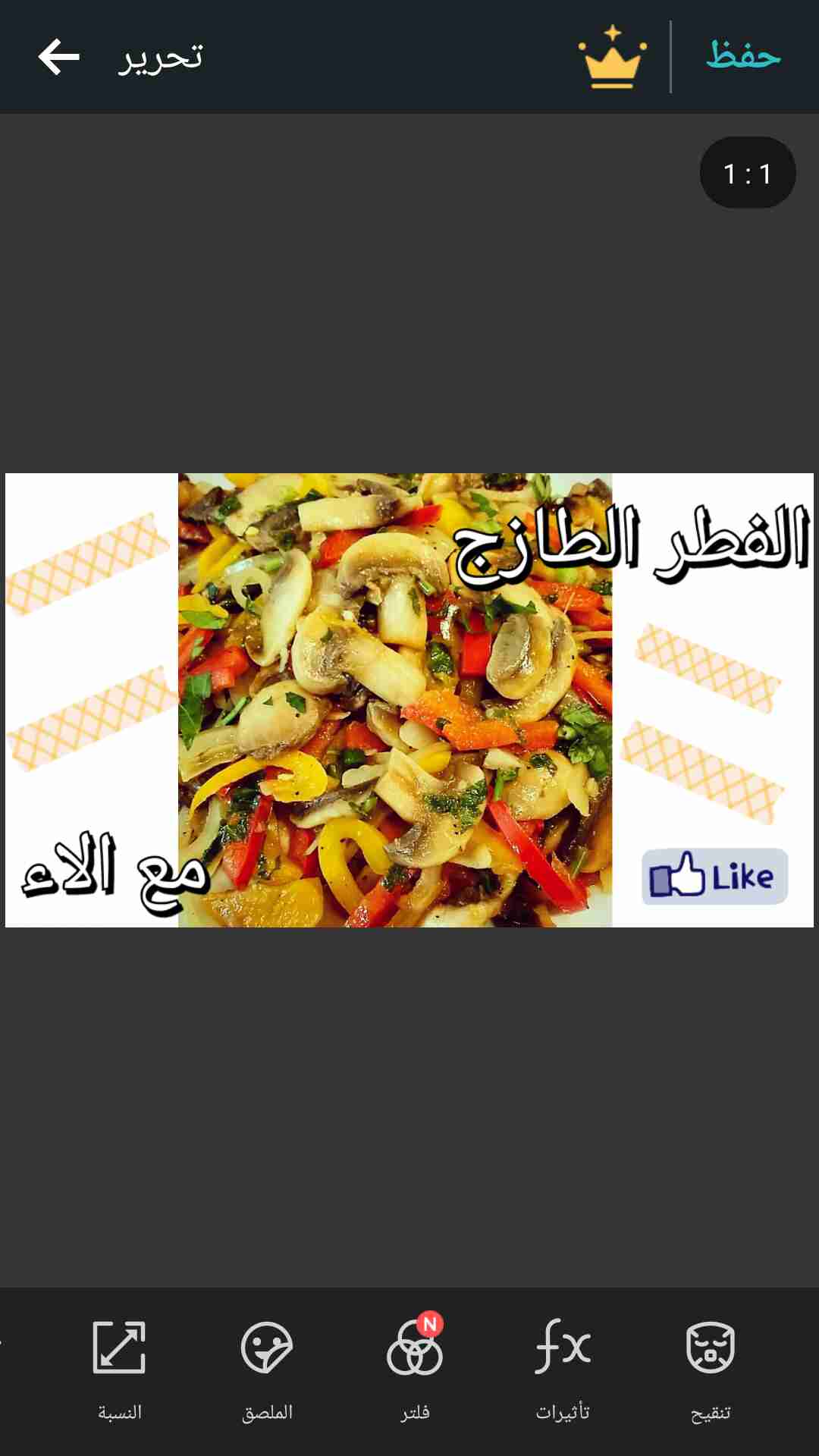Open the premium crown icon

coord(613,58)
